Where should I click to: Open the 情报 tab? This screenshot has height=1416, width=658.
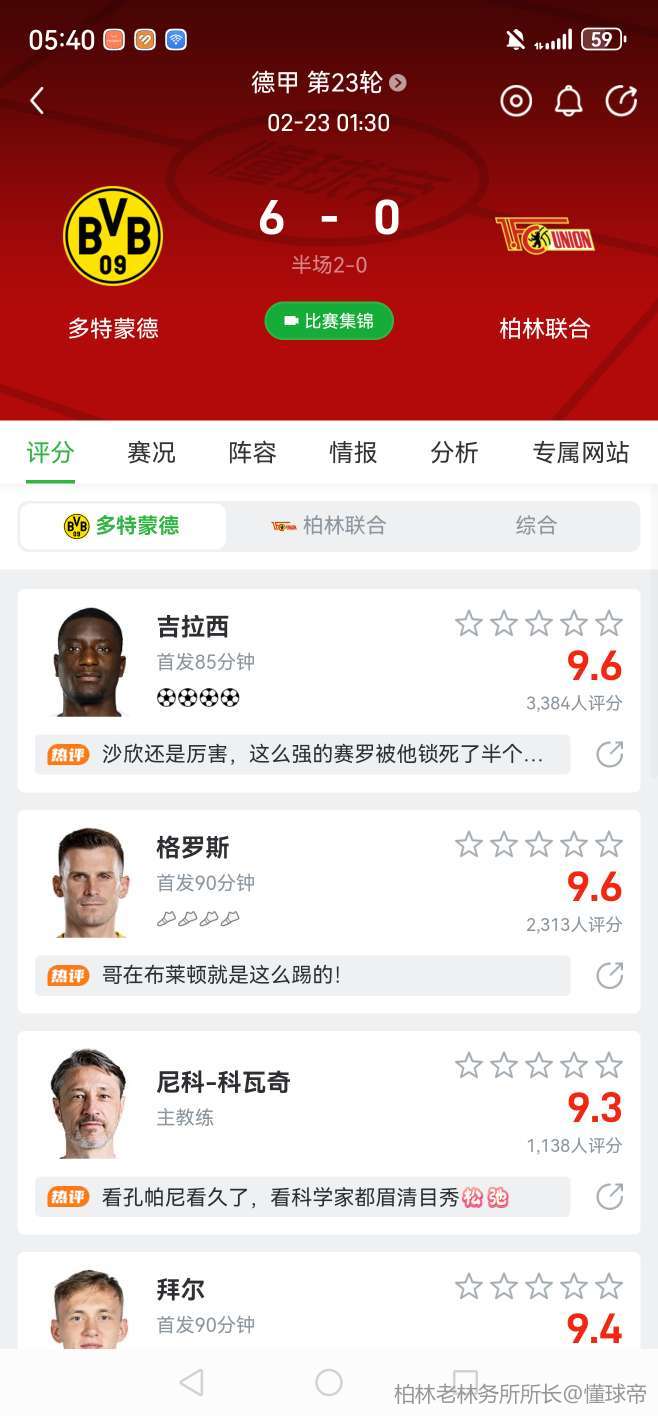(353, 453)
